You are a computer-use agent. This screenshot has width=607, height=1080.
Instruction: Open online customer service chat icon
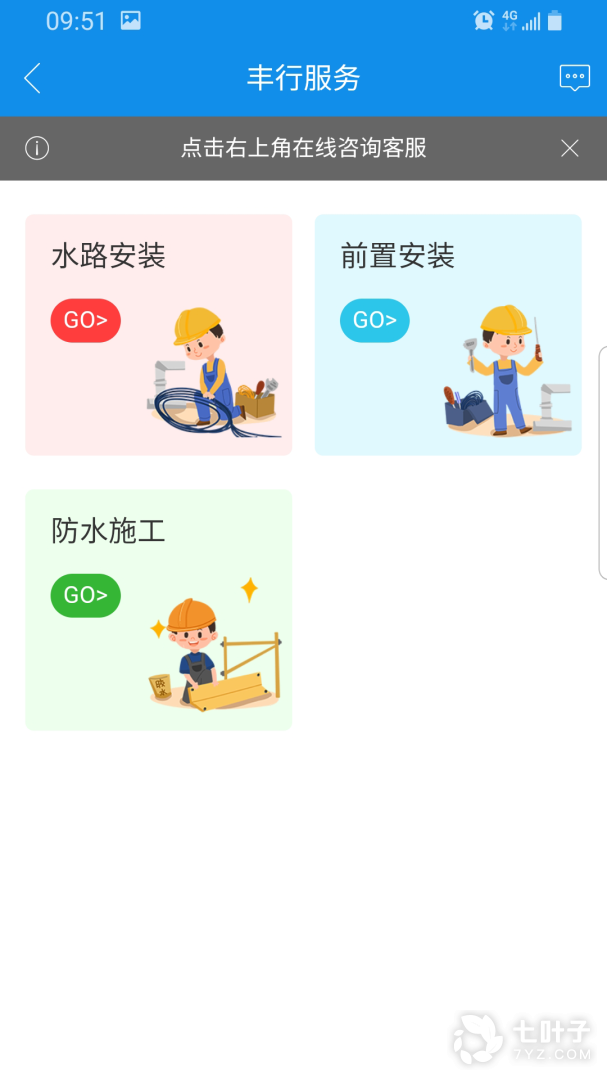[574, 78]
